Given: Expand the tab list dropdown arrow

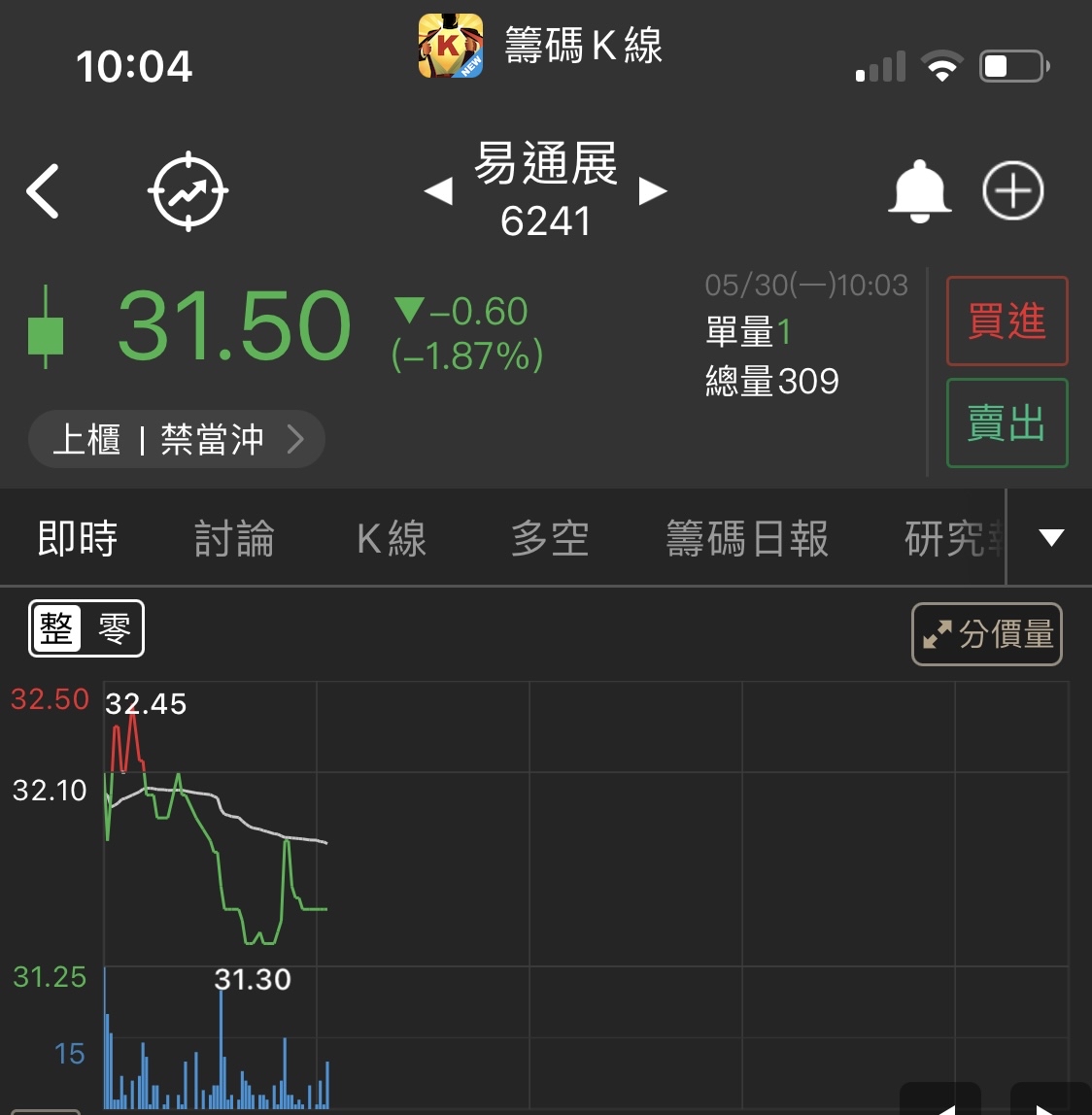Looking at the screenshot, I should [x=1051, y=538].
